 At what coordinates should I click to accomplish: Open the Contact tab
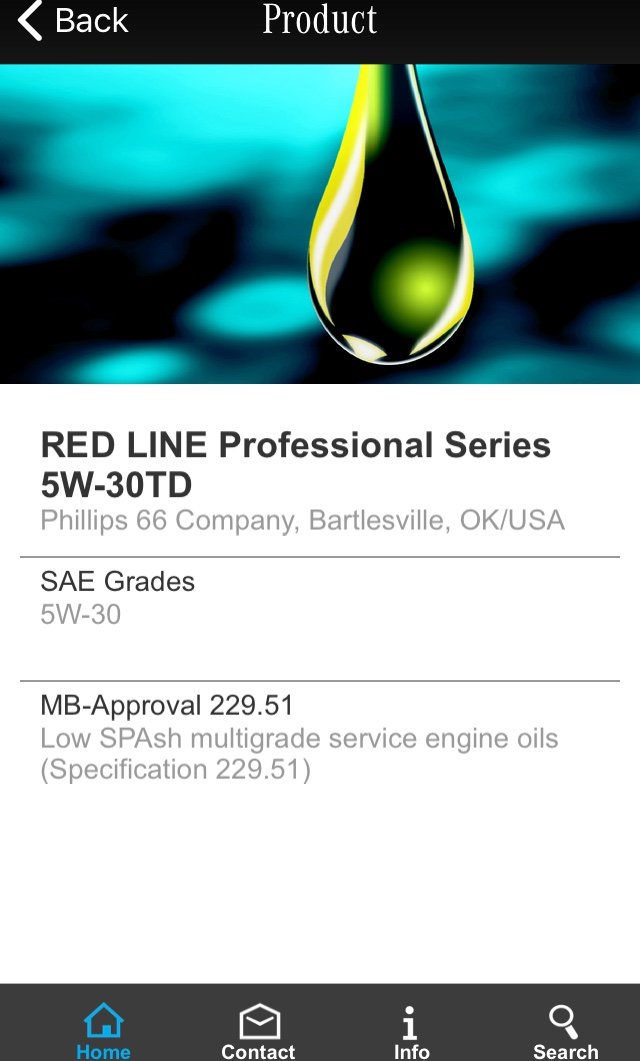point(258,1031)
